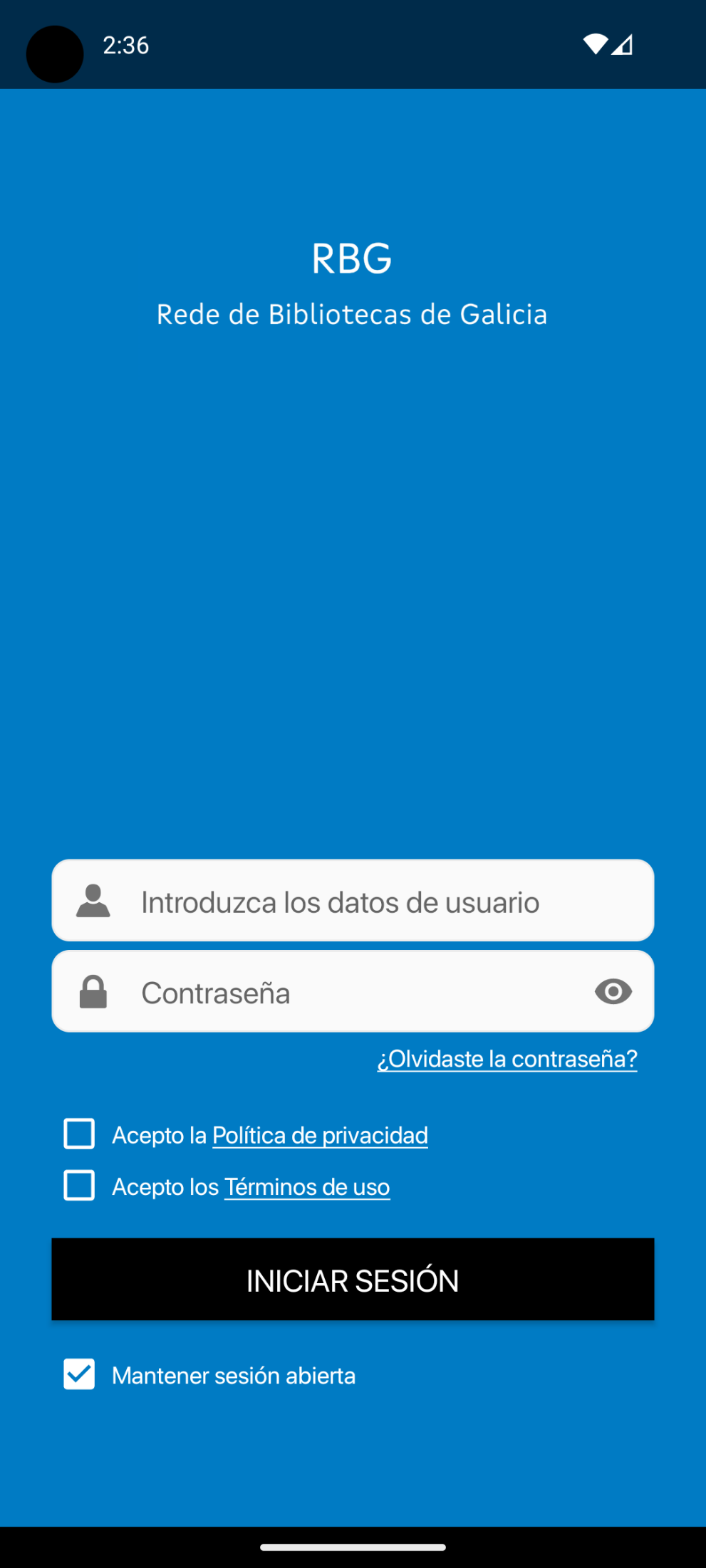
Task: Click the black circle avatar in status bar
Action: click(x=54, y=53)
